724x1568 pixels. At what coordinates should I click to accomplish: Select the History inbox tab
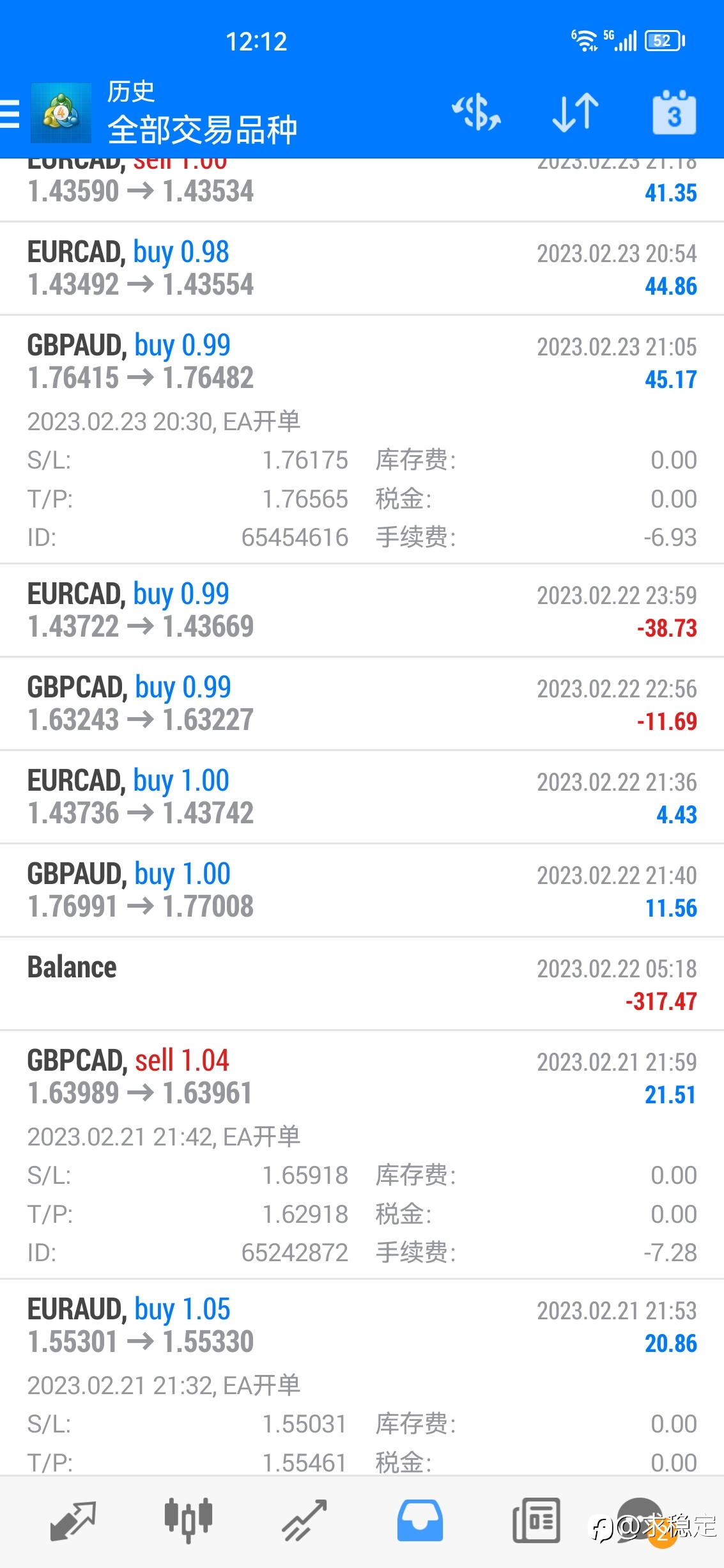420,1521
